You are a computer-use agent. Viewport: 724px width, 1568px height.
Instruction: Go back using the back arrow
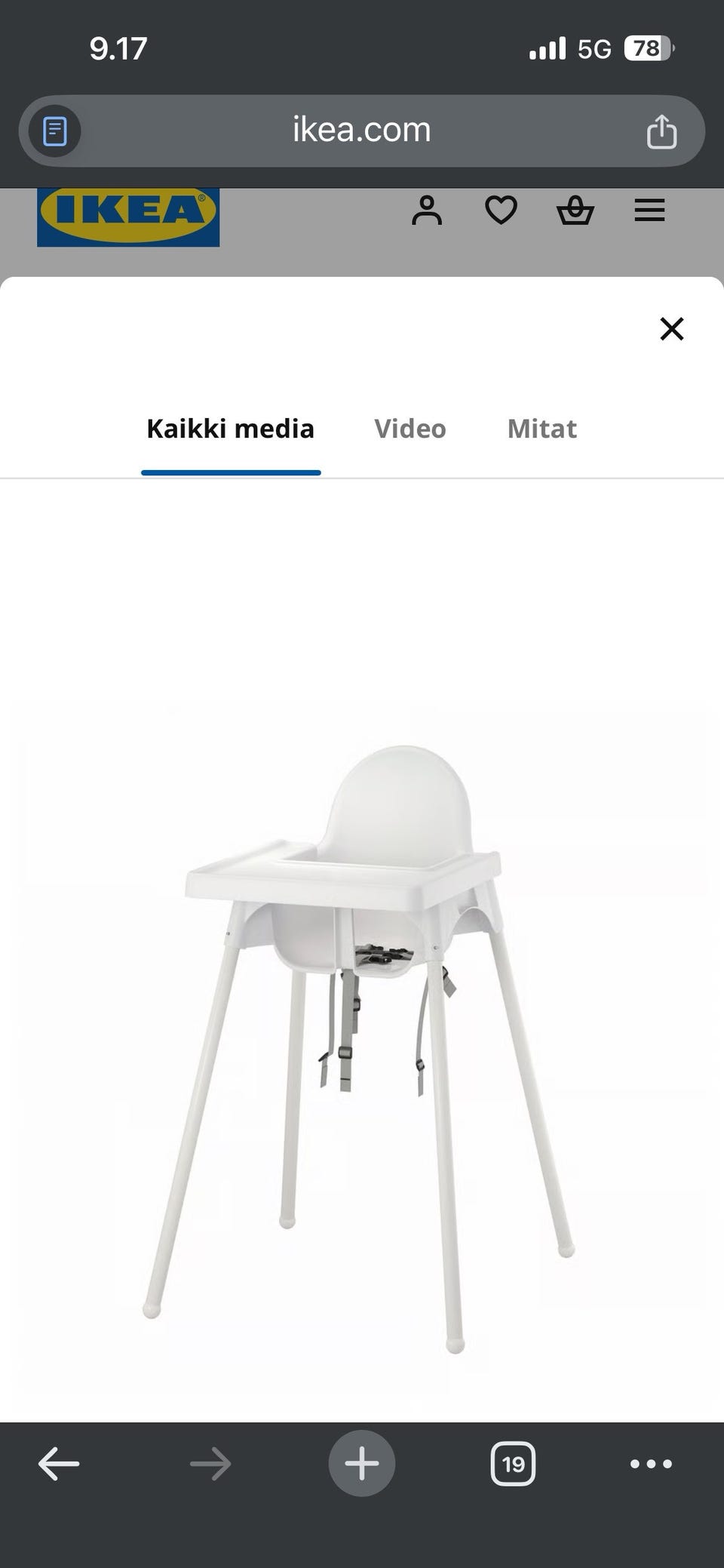[x=58, y=1462]
